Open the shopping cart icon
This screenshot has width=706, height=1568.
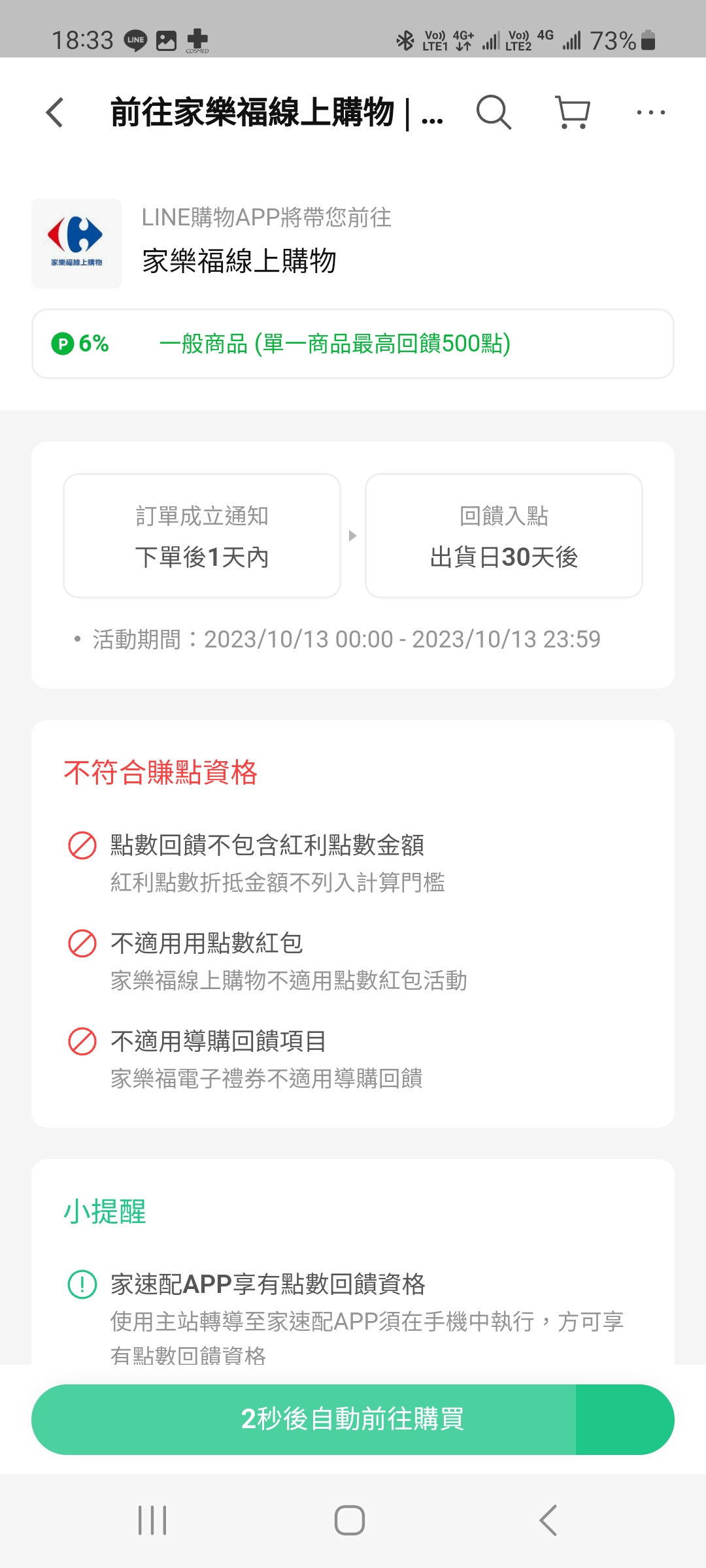573,112
